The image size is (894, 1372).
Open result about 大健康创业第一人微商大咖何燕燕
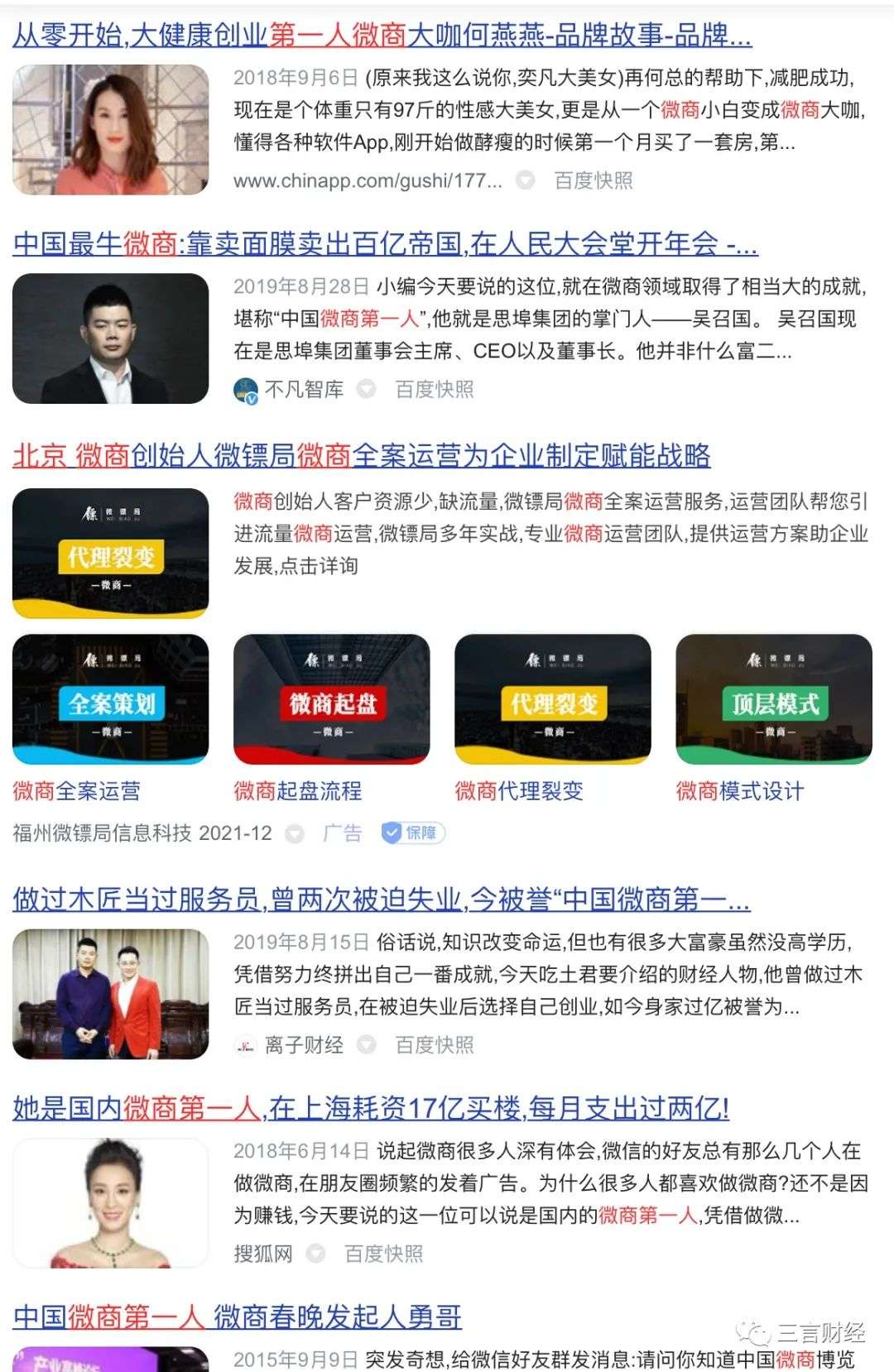coord(381,35)
